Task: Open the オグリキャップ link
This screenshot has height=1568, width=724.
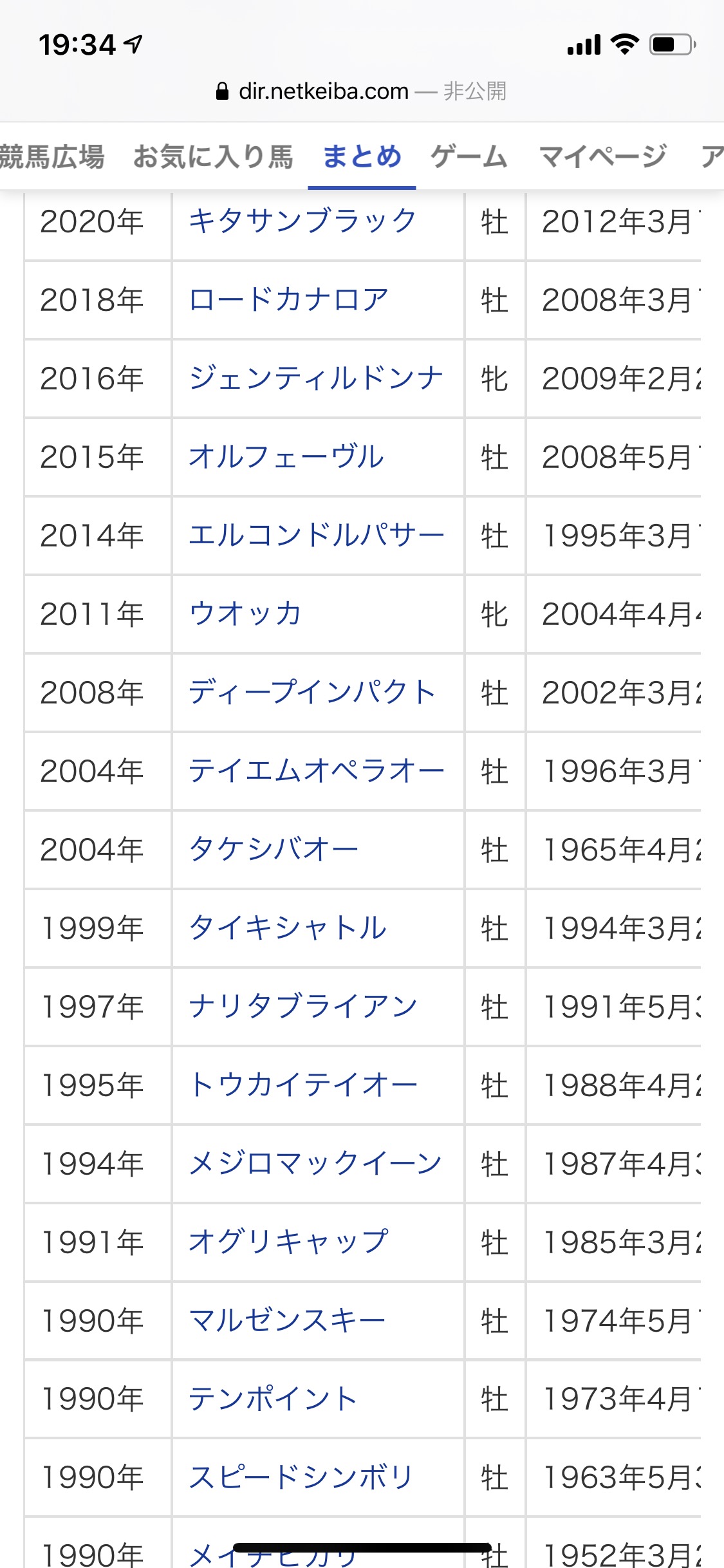Action: point(288,1242)
